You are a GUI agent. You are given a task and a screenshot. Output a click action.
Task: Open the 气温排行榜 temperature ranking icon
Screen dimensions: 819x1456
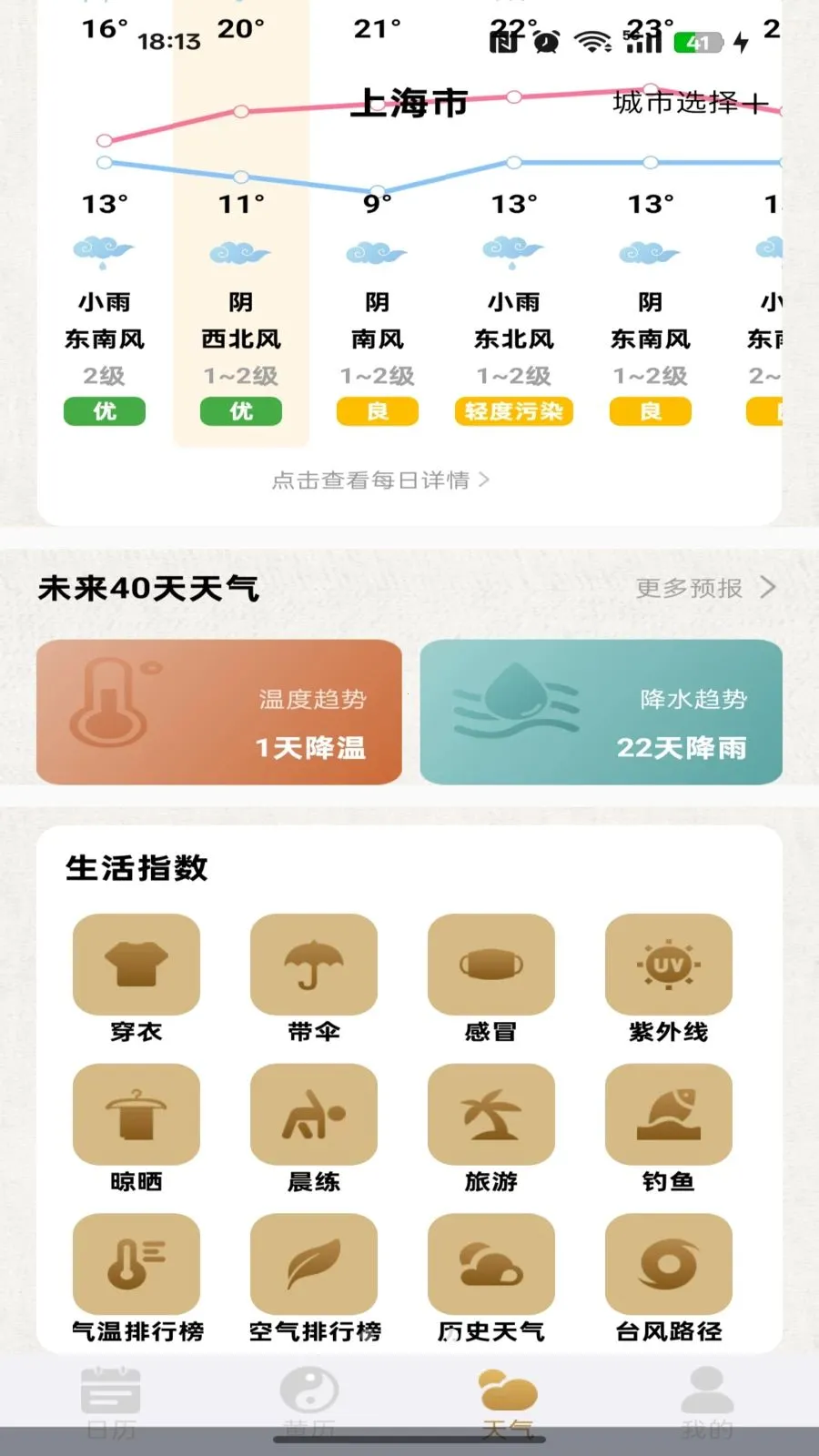coord(135,1265)
